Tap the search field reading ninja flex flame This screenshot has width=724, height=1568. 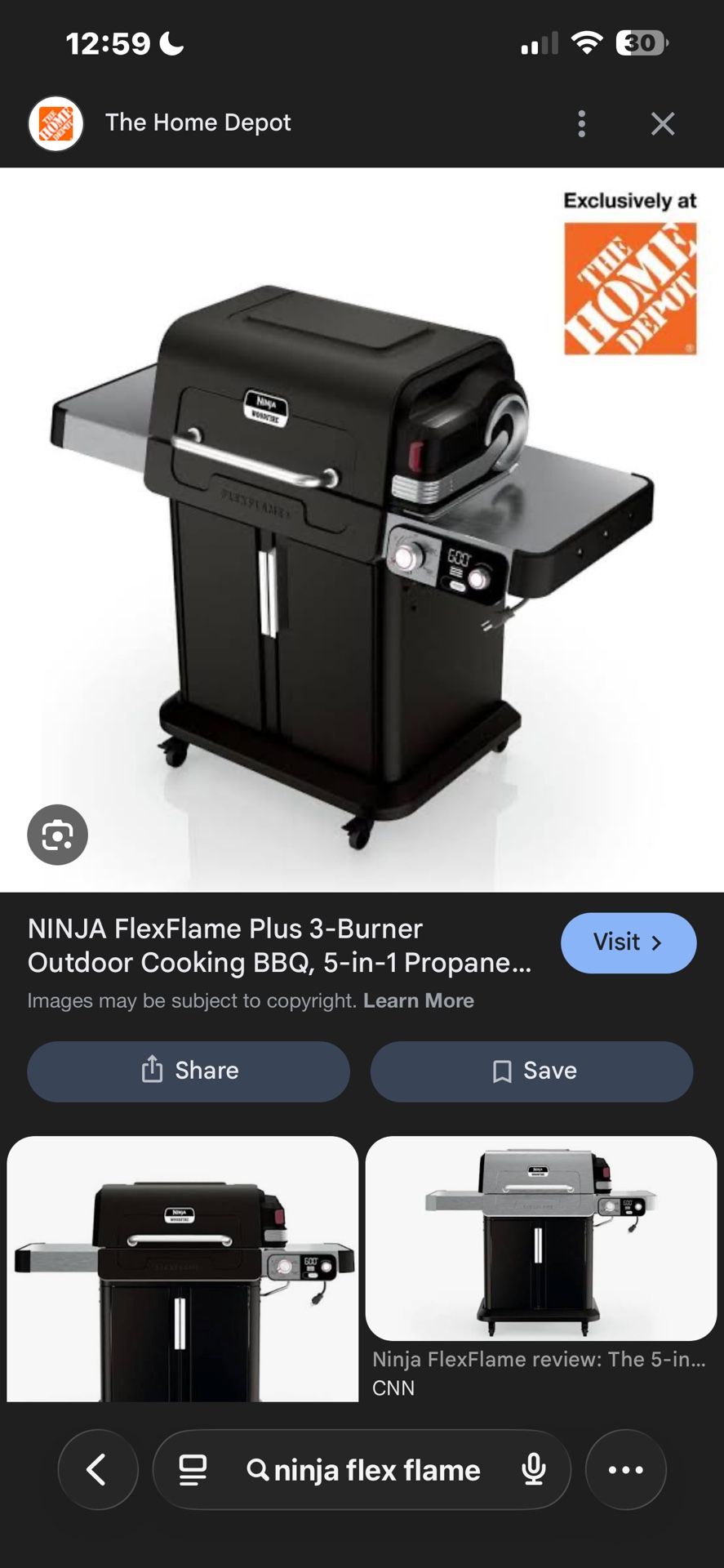coord(367,1470)
